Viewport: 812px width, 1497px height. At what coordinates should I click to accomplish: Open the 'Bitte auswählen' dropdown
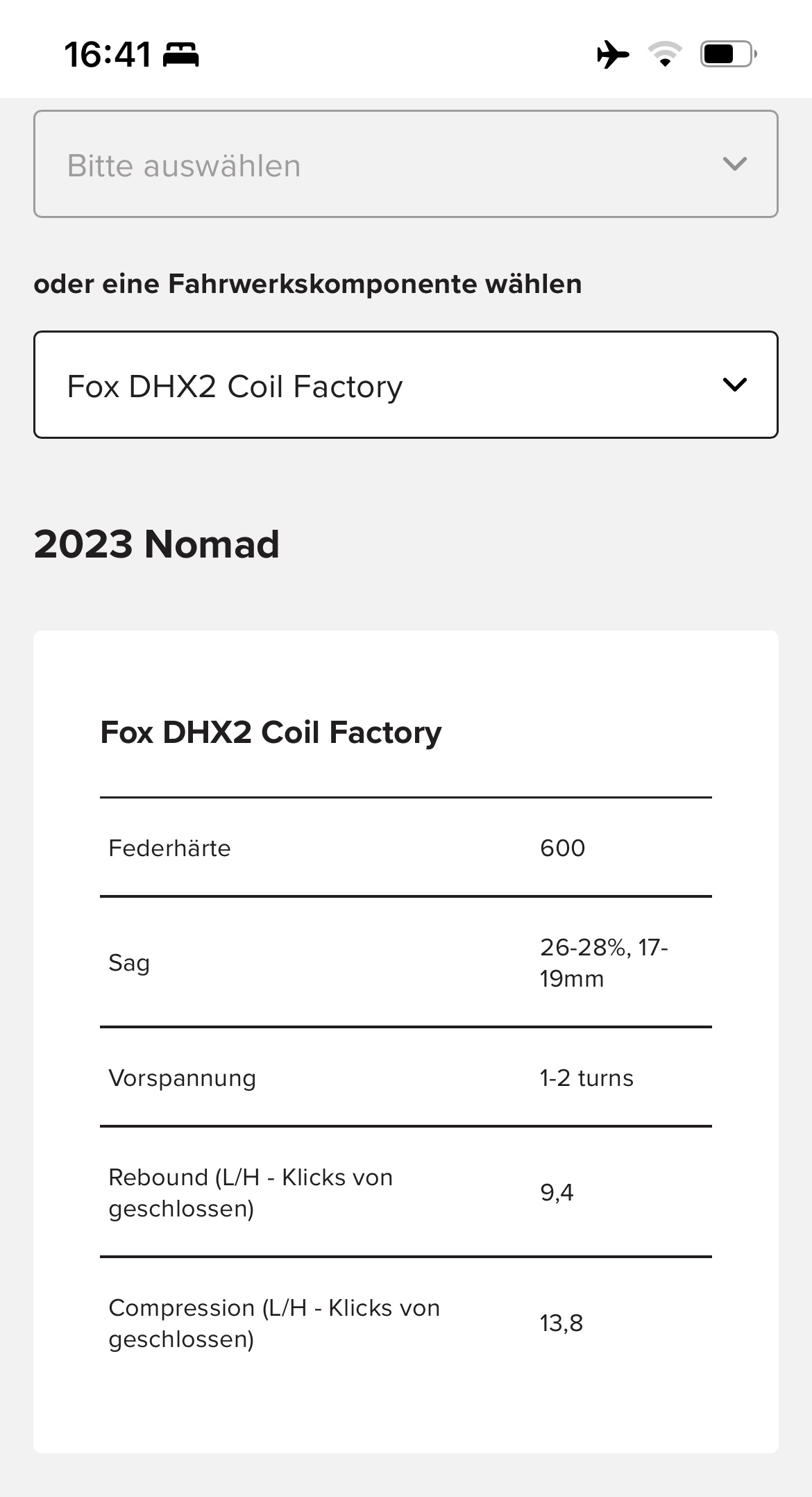[x=405, y=165]
